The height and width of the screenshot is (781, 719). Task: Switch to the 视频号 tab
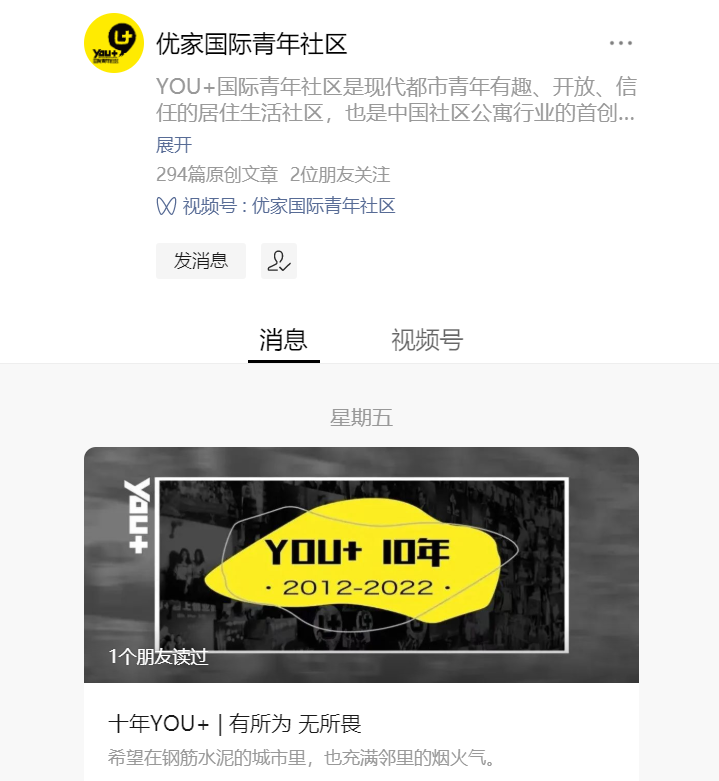click(427, 340)
